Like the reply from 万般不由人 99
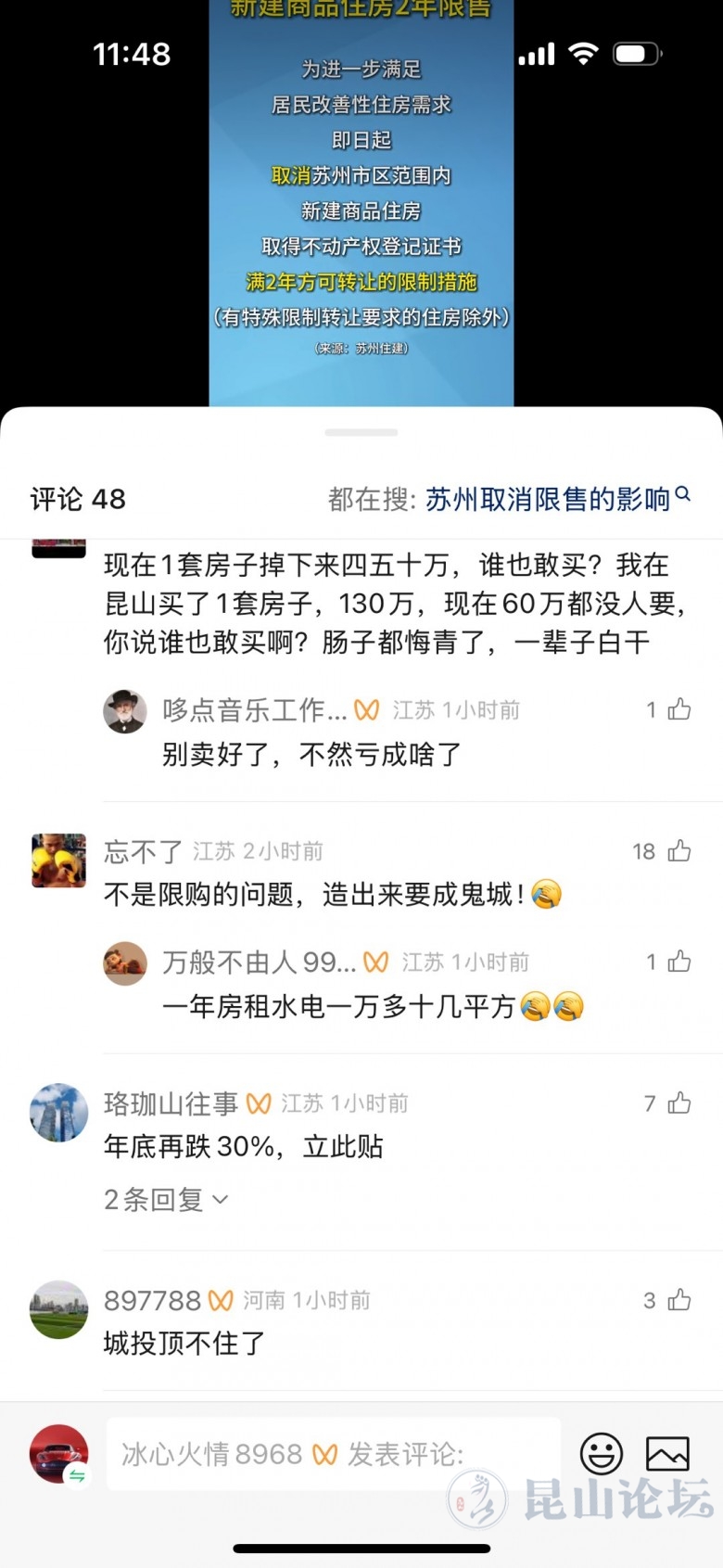723x1568 pixels. (679, 962)
